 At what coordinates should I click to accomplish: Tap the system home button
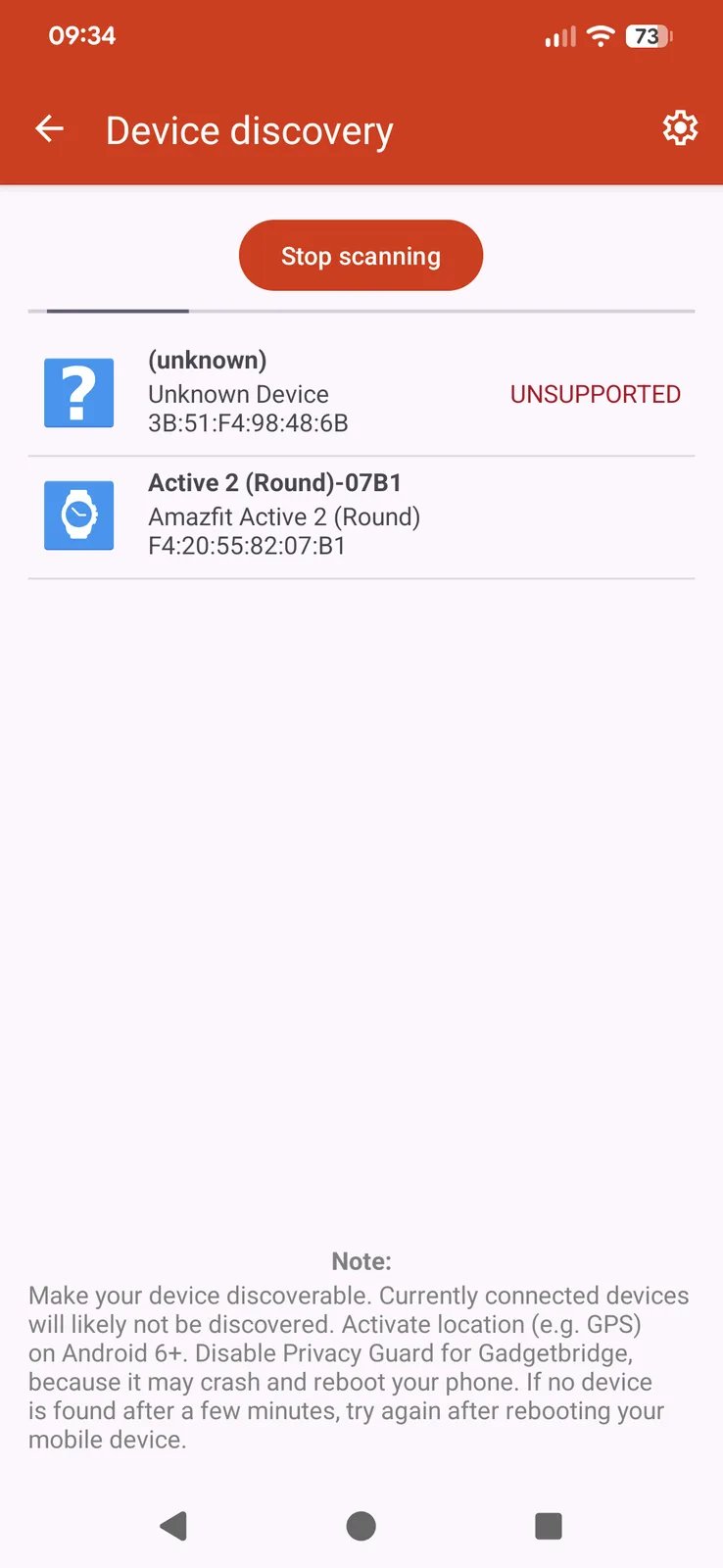pyautogui.click(x=361, y=1525)
